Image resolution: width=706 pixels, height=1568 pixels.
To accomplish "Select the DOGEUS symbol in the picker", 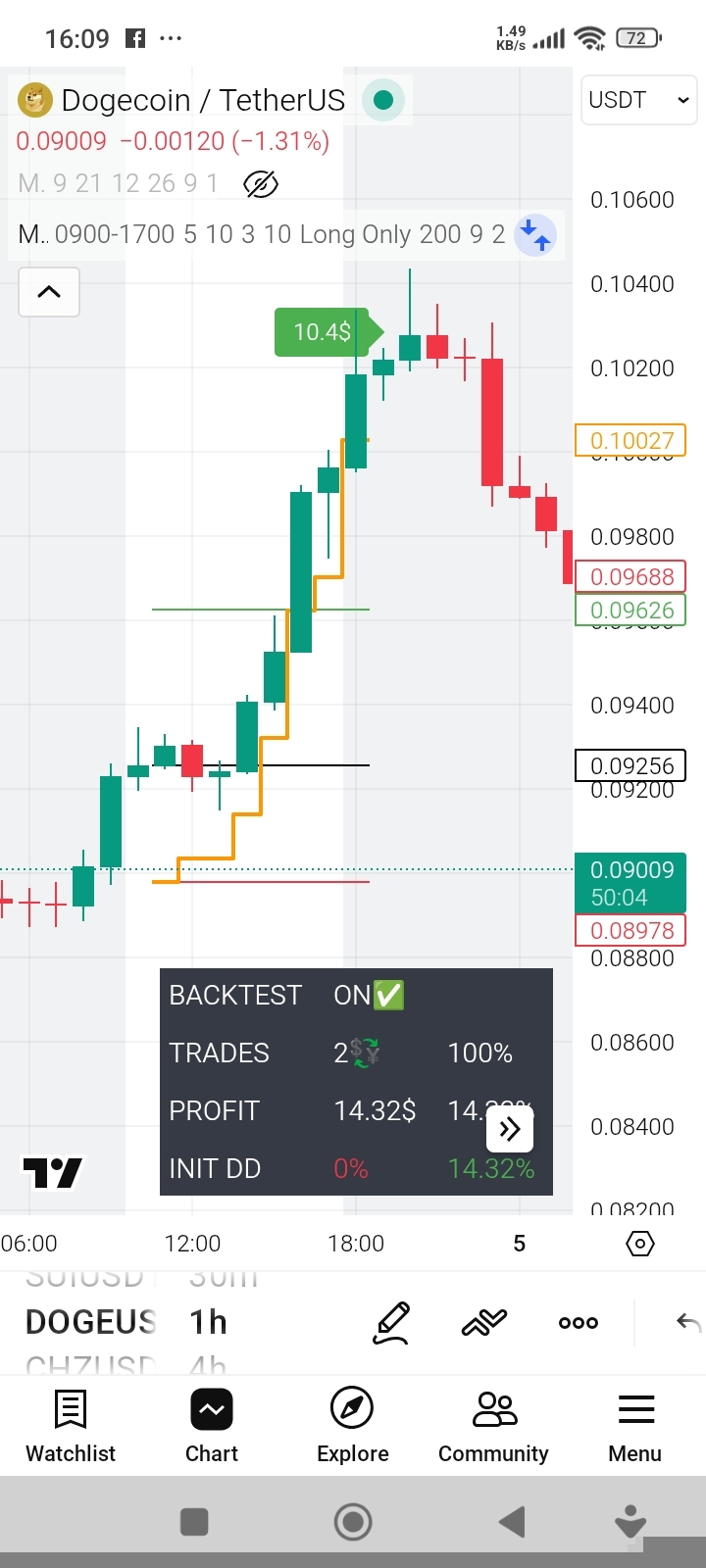I will (90, 1322).
